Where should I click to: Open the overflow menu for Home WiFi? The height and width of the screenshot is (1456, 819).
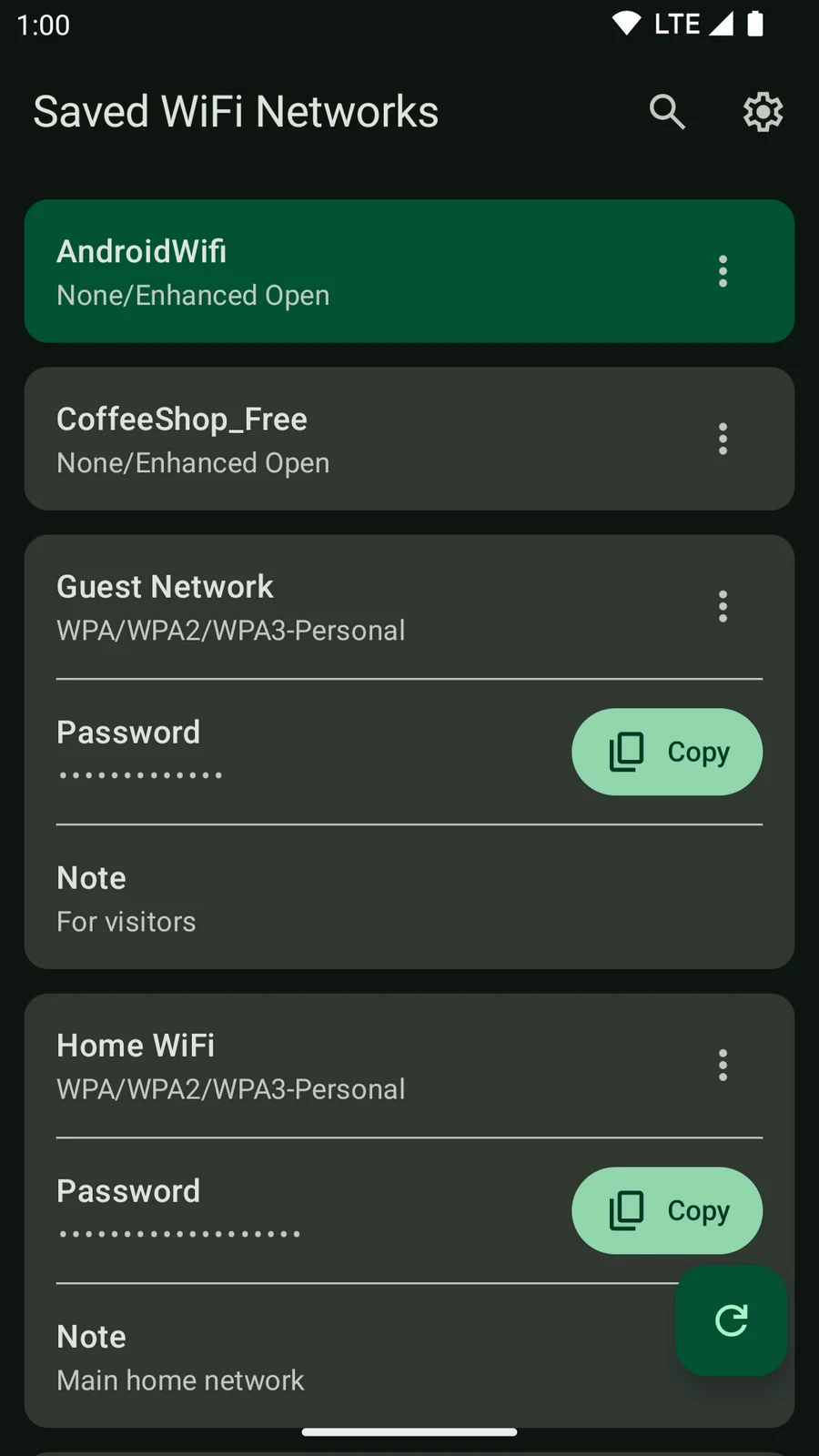[723, 1065]
